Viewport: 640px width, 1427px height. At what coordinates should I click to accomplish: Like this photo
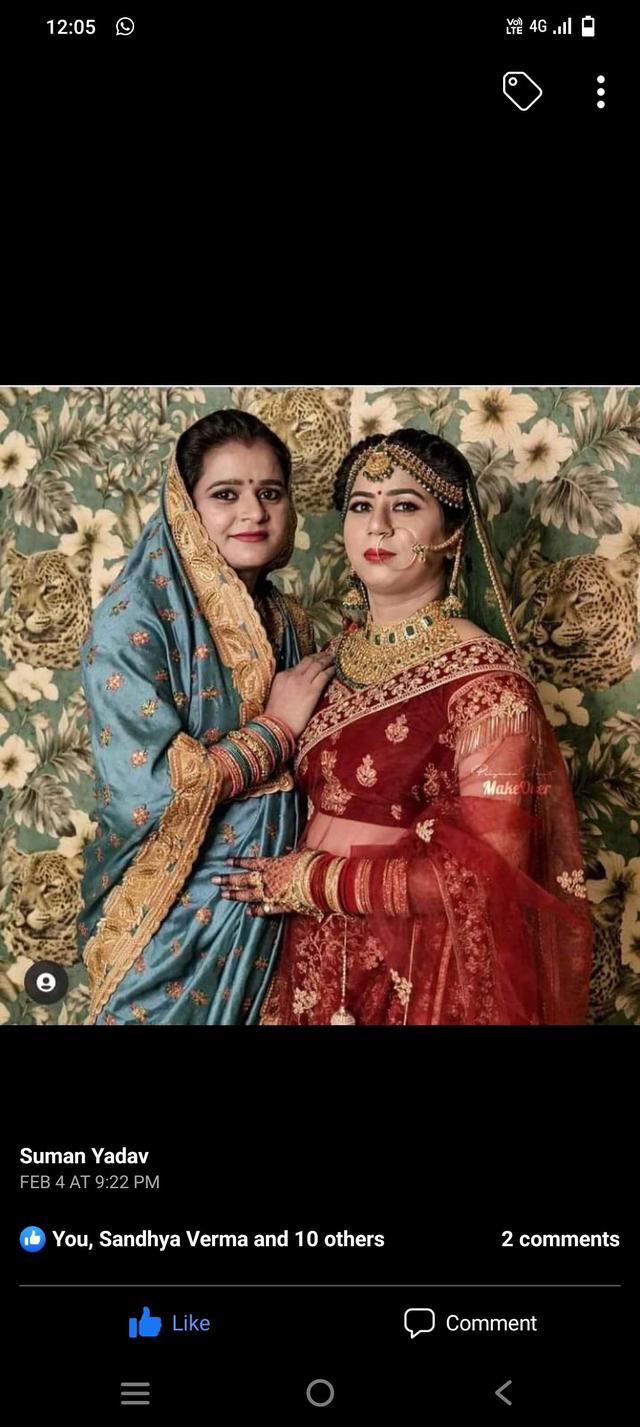click(x=169, y=1323)
